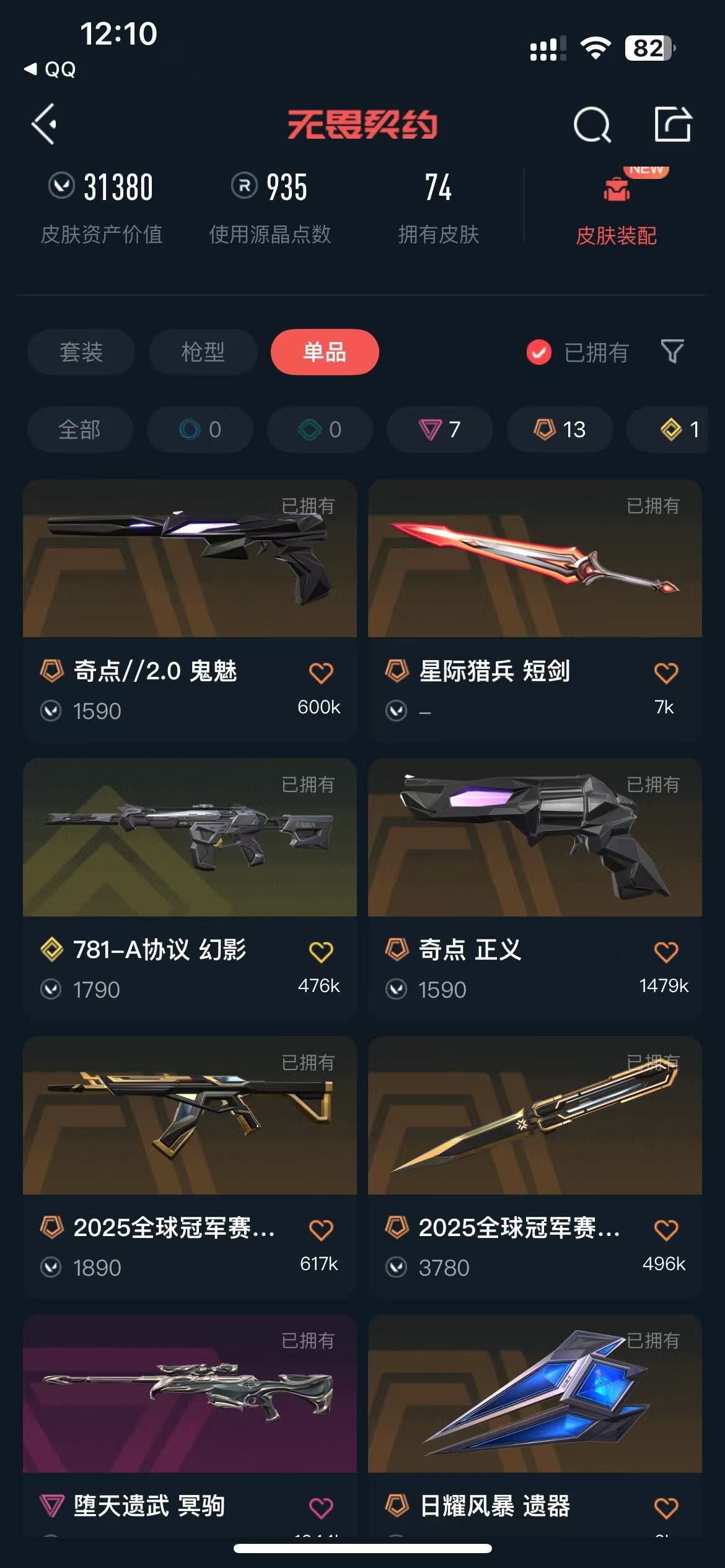Switch to the 枪型 tab
Screen dimensions: 725x1568
coord(203,352)
